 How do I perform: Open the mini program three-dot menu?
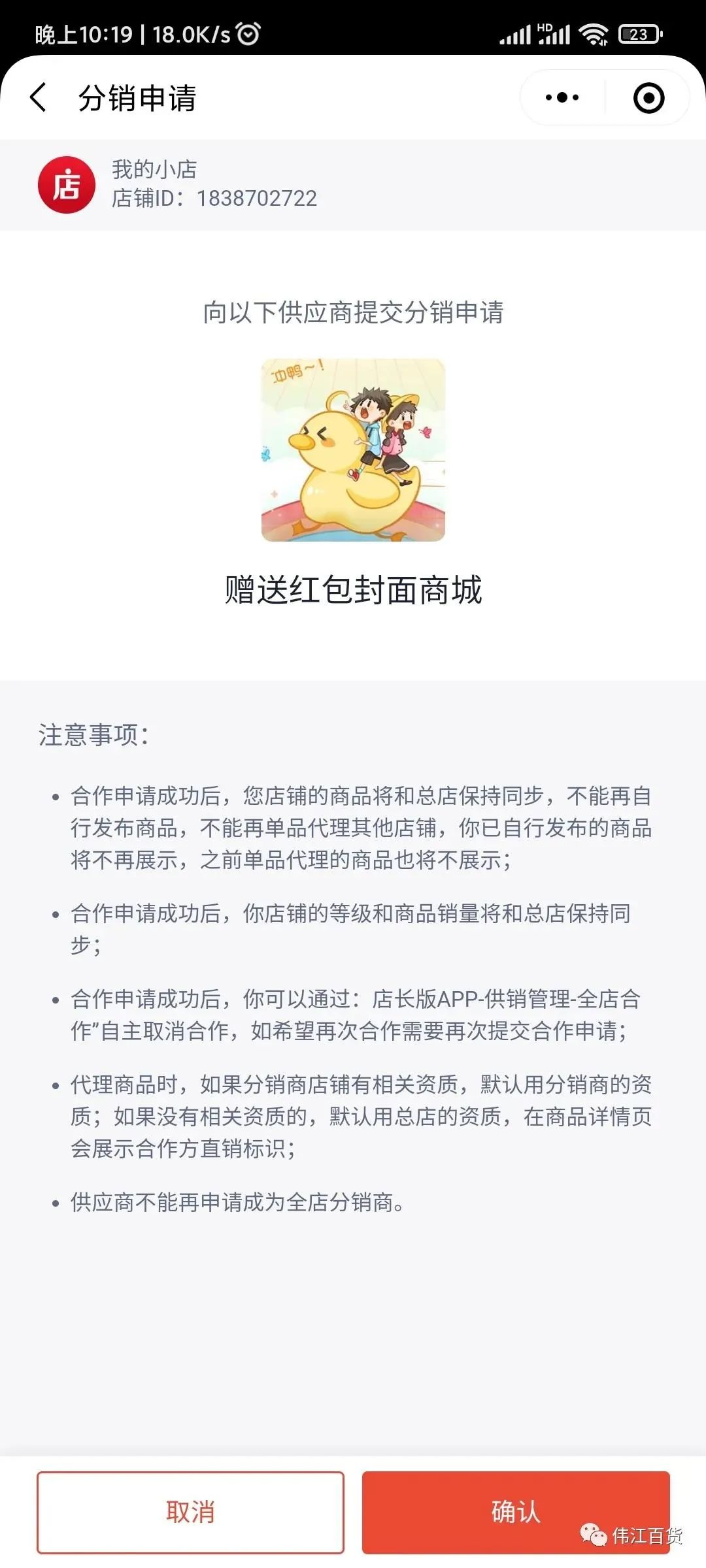click(x=562, y=98)
